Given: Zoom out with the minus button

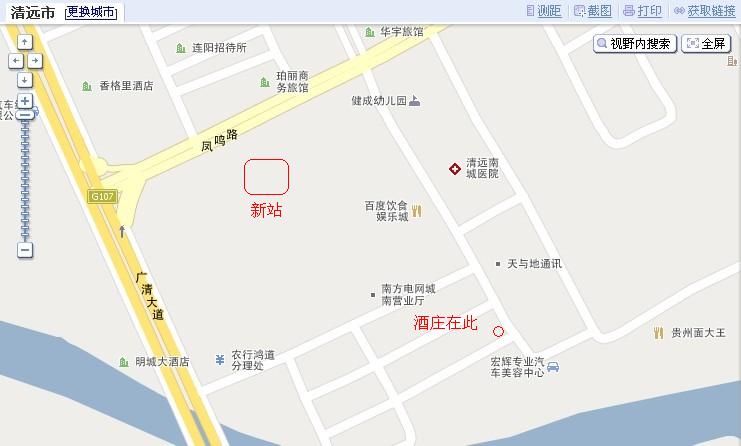Looking at the screenshot, I should coord(25,250).
